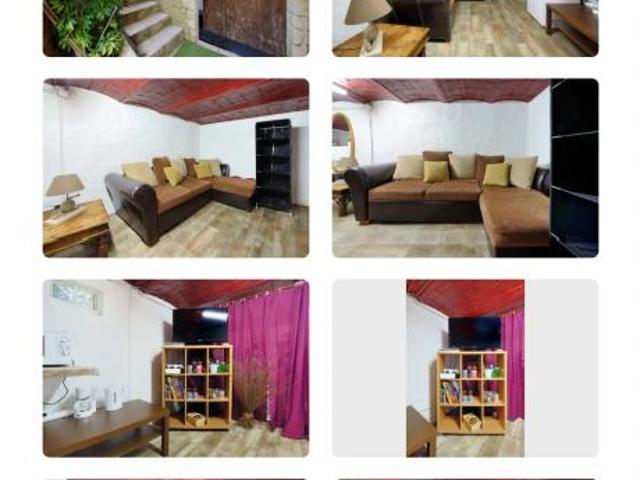Open the portrait photo of TV shelf unit
Image resolution: width=640 pixels, height=480 pixels.
coord(465,368)
